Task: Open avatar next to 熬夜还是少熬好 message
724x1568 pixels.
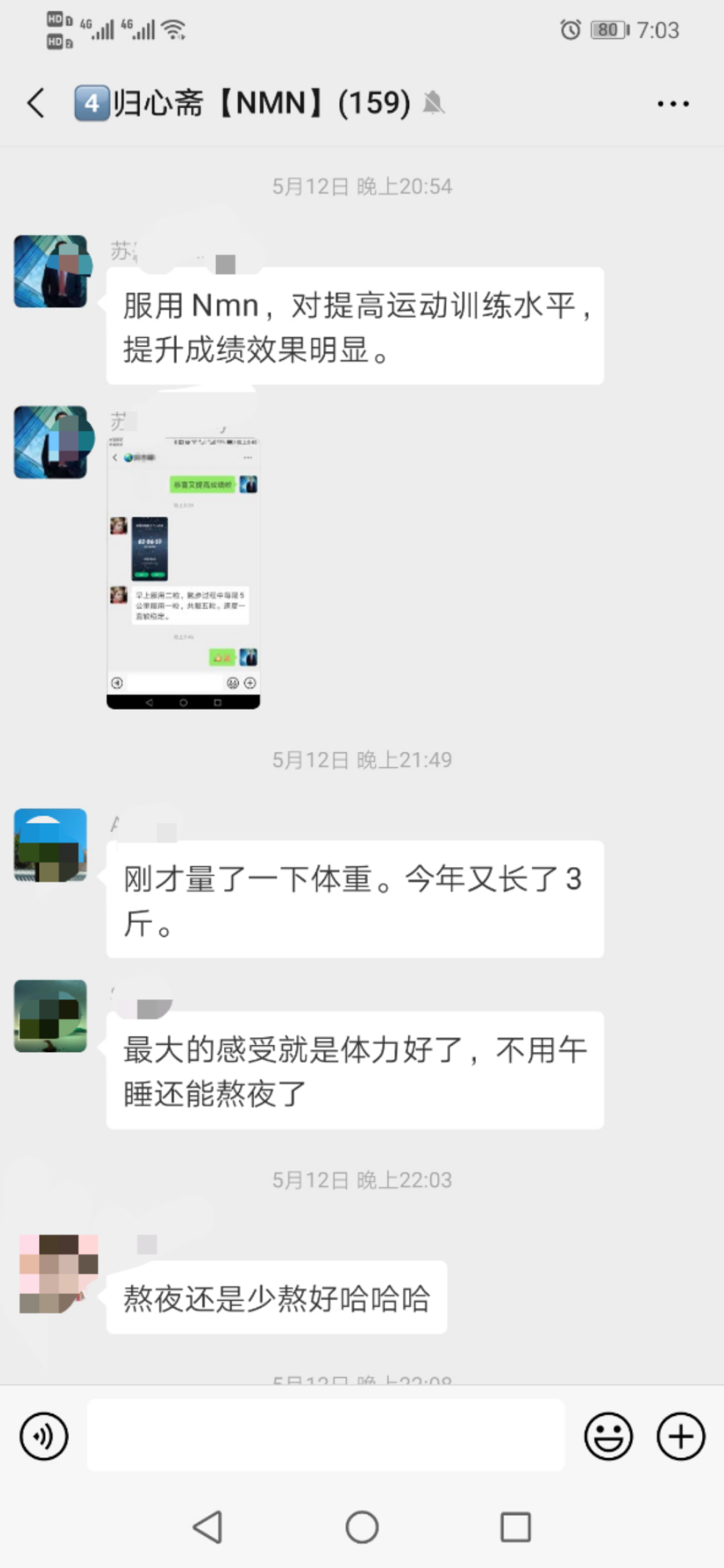Action: [x=58, y=1274]
